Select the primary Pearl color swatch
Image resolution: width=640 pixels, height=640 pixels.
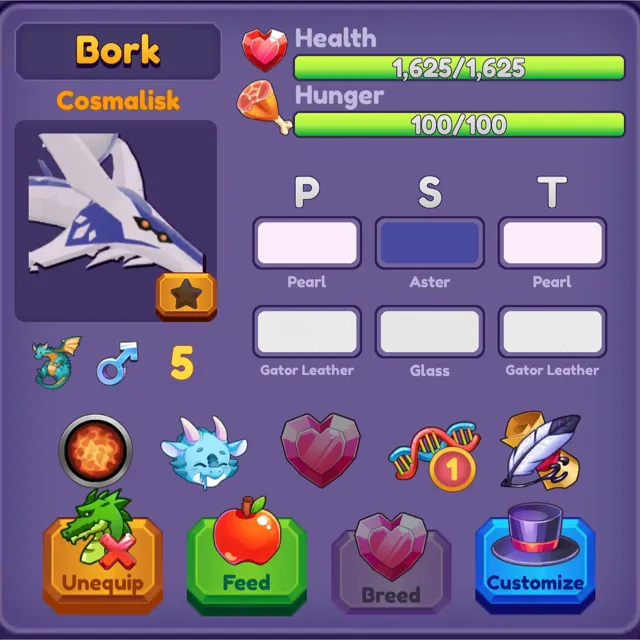point(306,243)
